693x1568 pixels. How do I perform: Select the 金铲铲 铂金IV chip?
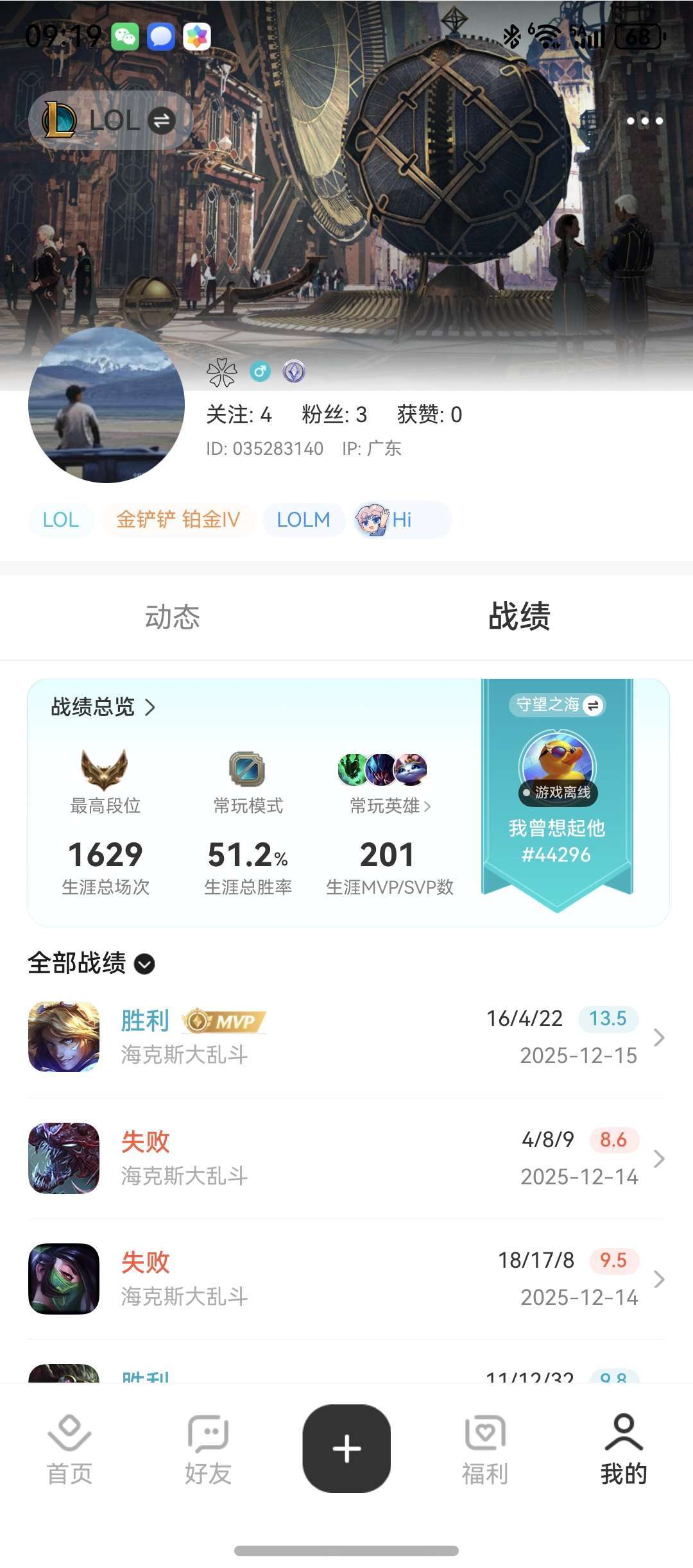click(178, 520)
